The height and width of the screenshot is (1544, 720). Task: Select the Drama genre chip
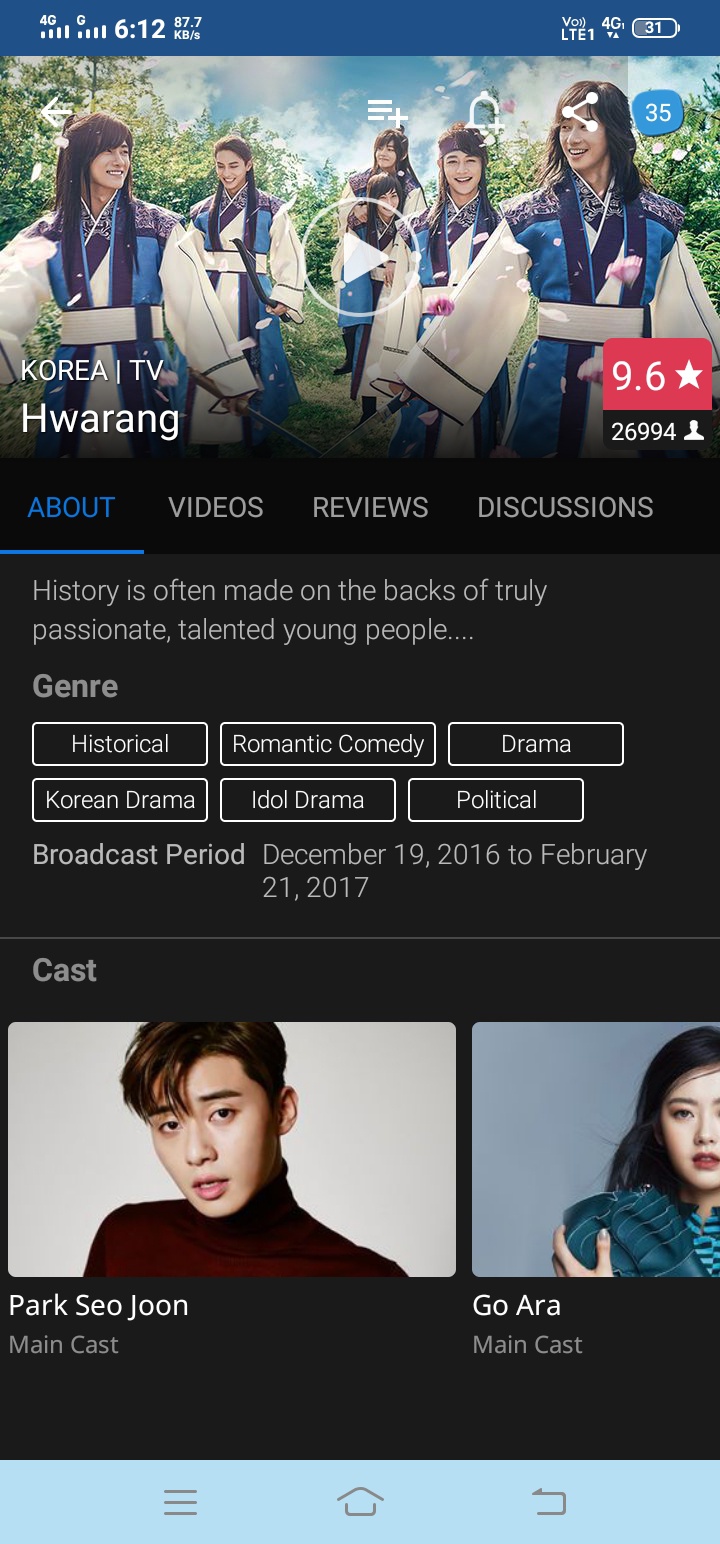point(536,744)
